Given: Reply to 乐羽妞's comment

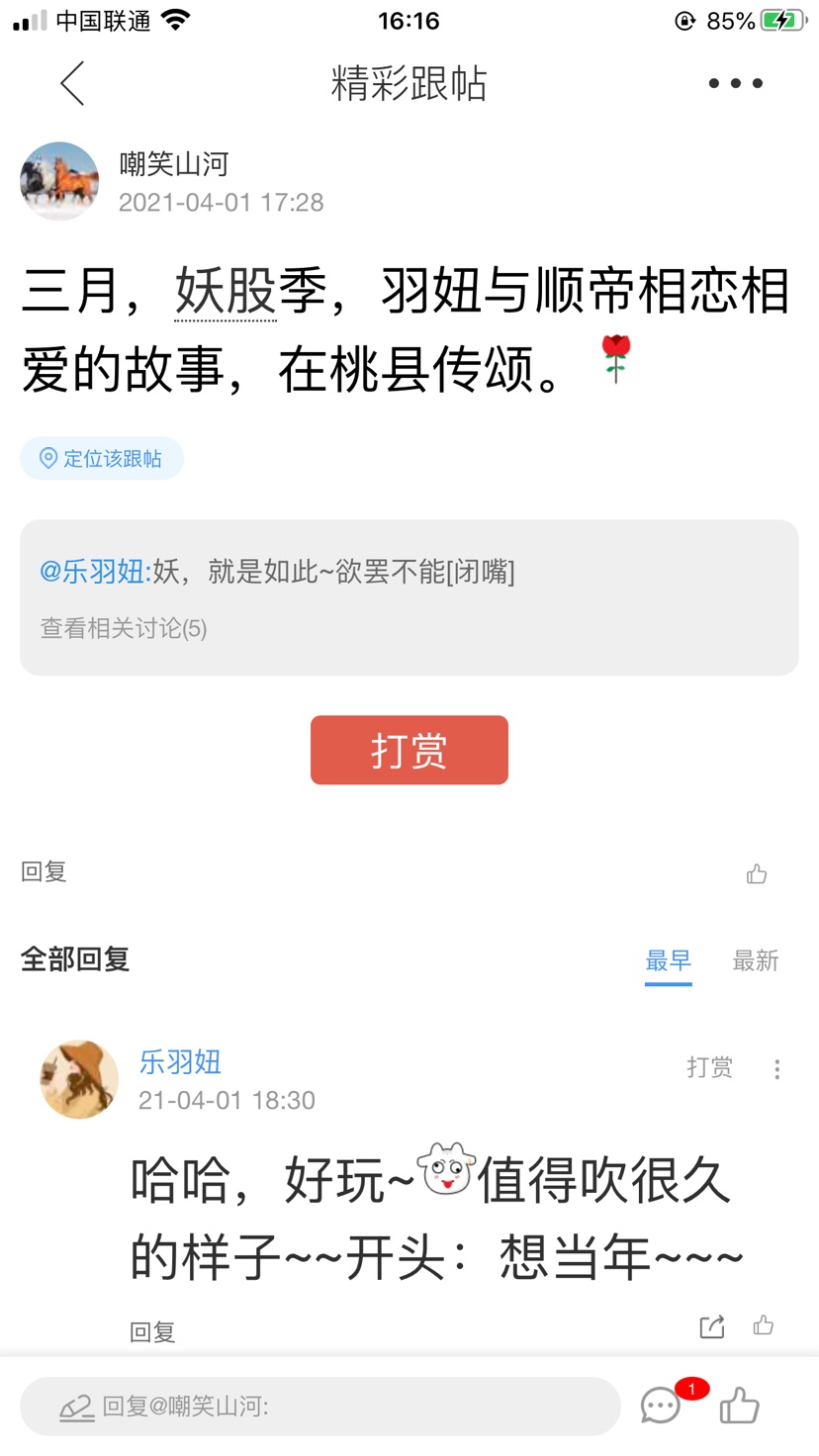Looking at the screenshot, I should (x=152, y=1332).
